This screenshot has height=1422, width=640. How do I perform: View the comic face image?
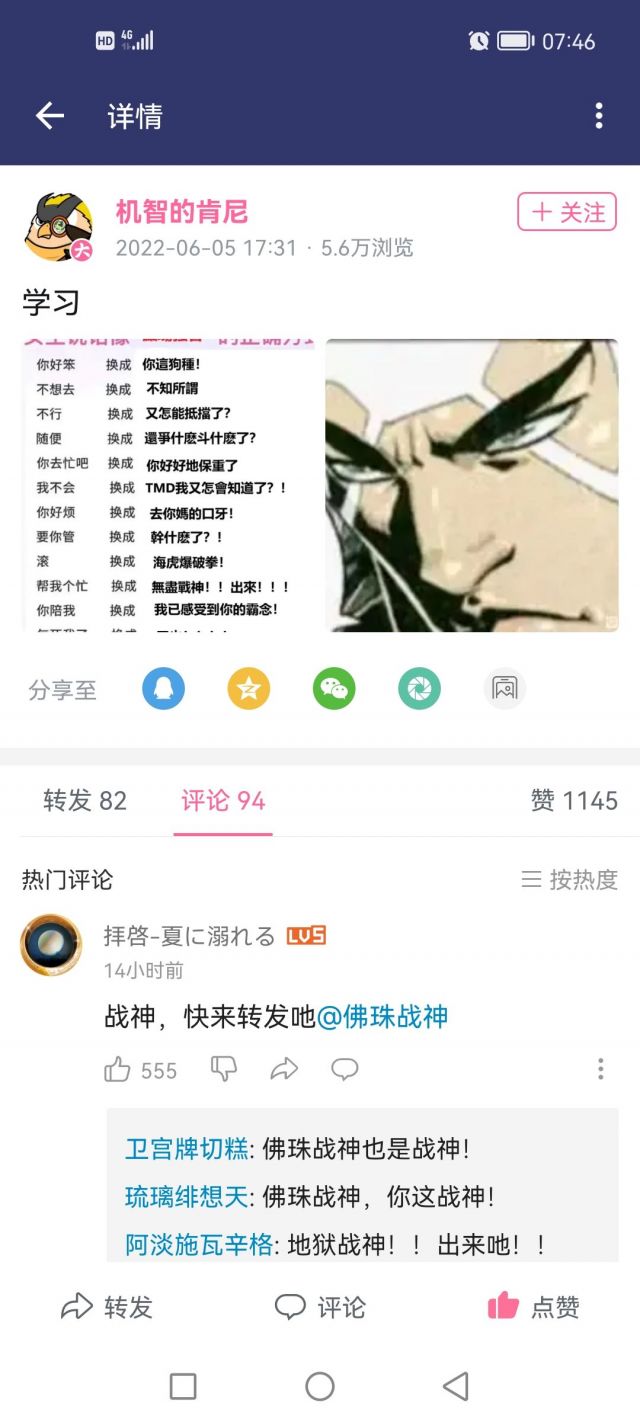coord(472,485)
